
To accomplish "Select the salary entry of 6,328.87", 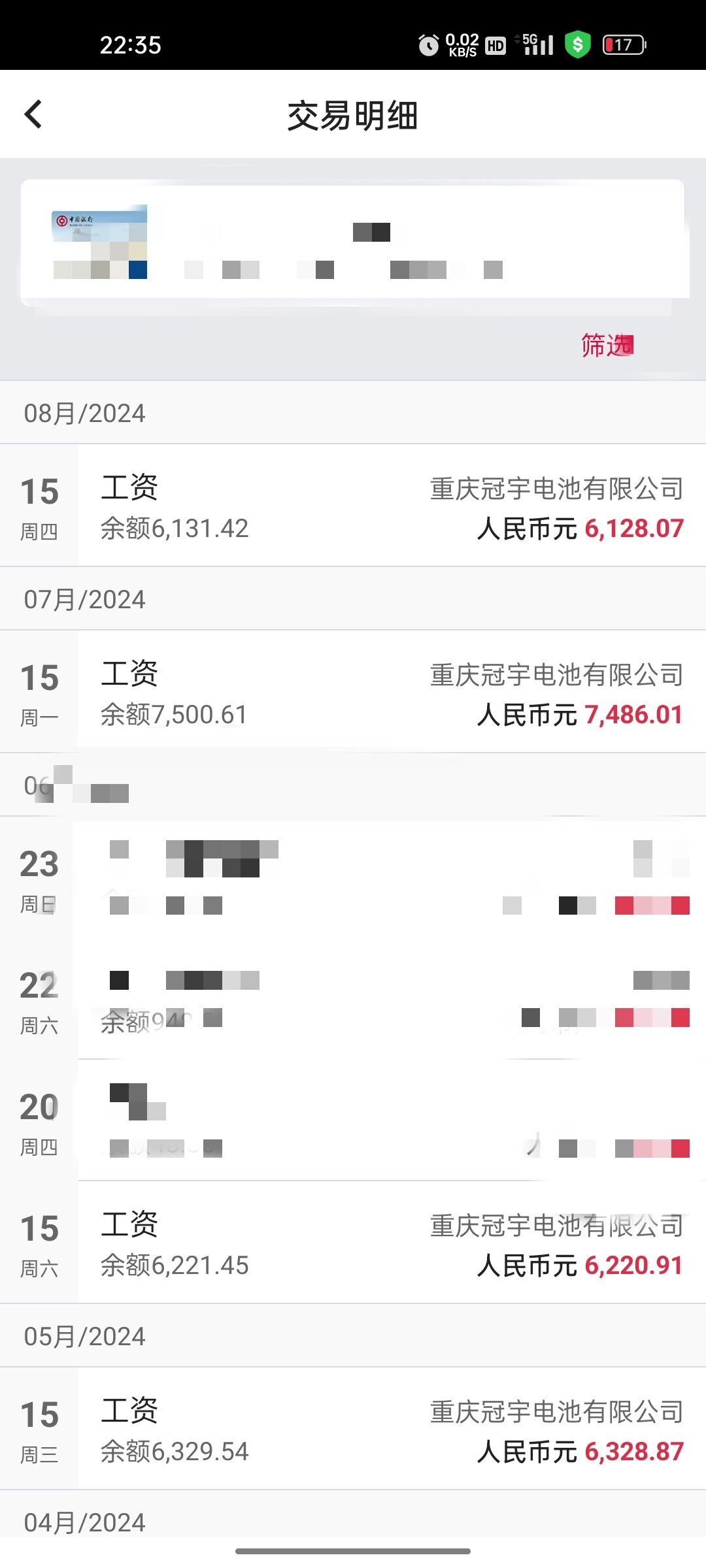I will pyautogui.click(x=353, y=1429).
